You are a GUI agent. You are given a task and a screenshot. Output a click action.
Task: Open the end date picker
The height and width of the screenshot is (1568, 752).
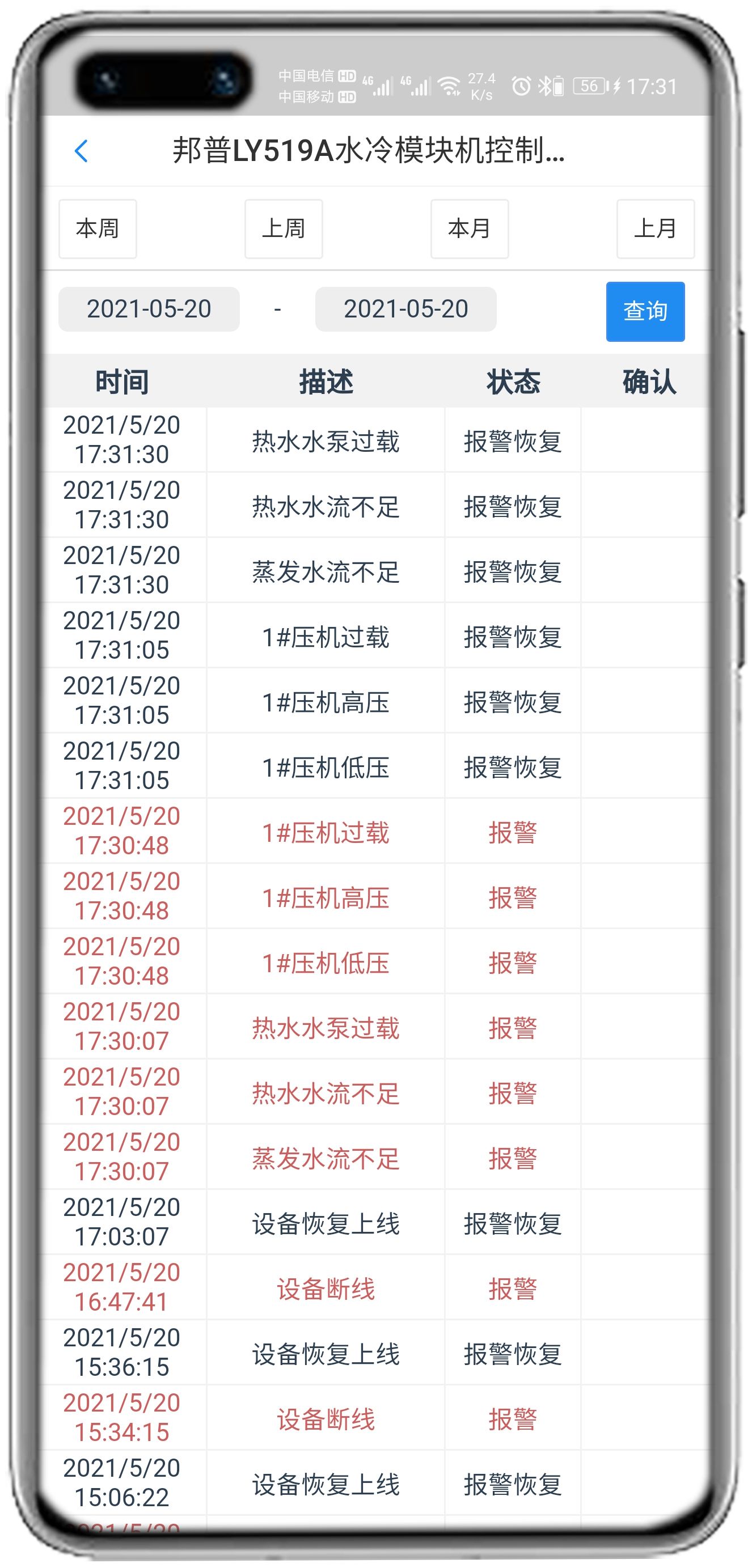pyautogui.click(x=405, y=310)
